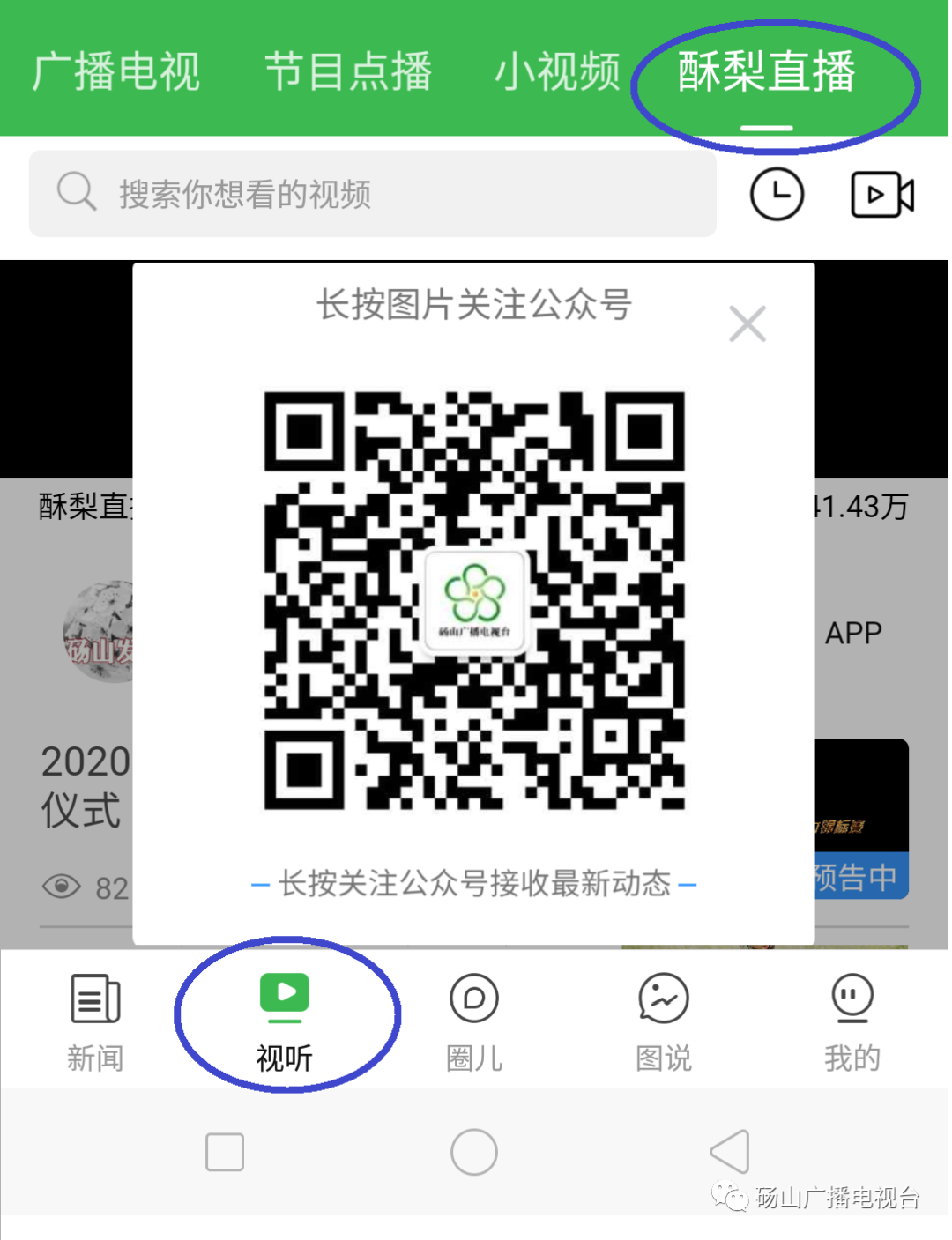This screenshot has height=1240, width=952.
Task: Switch to the 节目点播 tab
Action: (348, 72)
